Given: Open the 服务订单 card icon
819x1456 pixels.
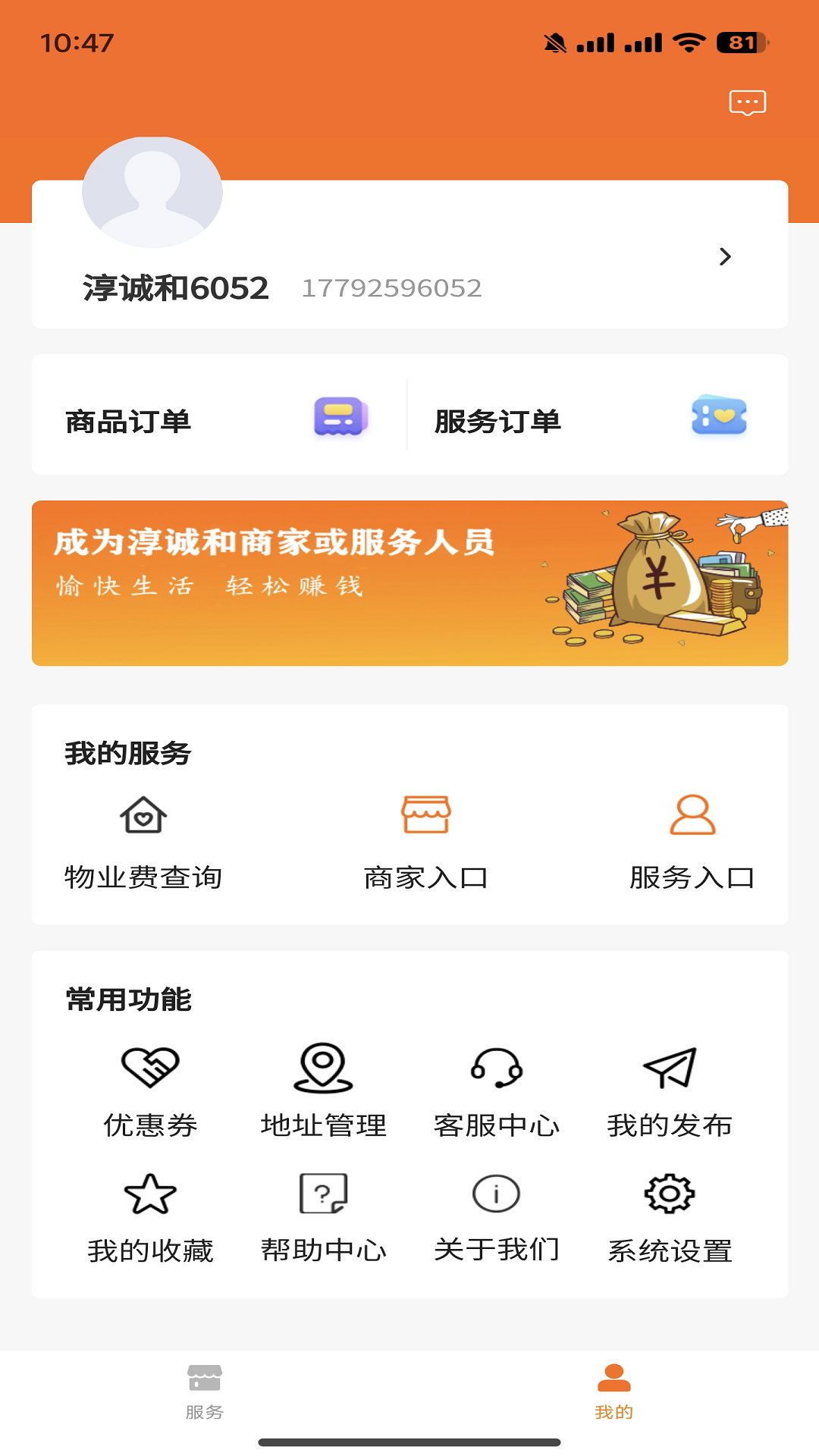Looking at the screenshot, I should [717, 416].
